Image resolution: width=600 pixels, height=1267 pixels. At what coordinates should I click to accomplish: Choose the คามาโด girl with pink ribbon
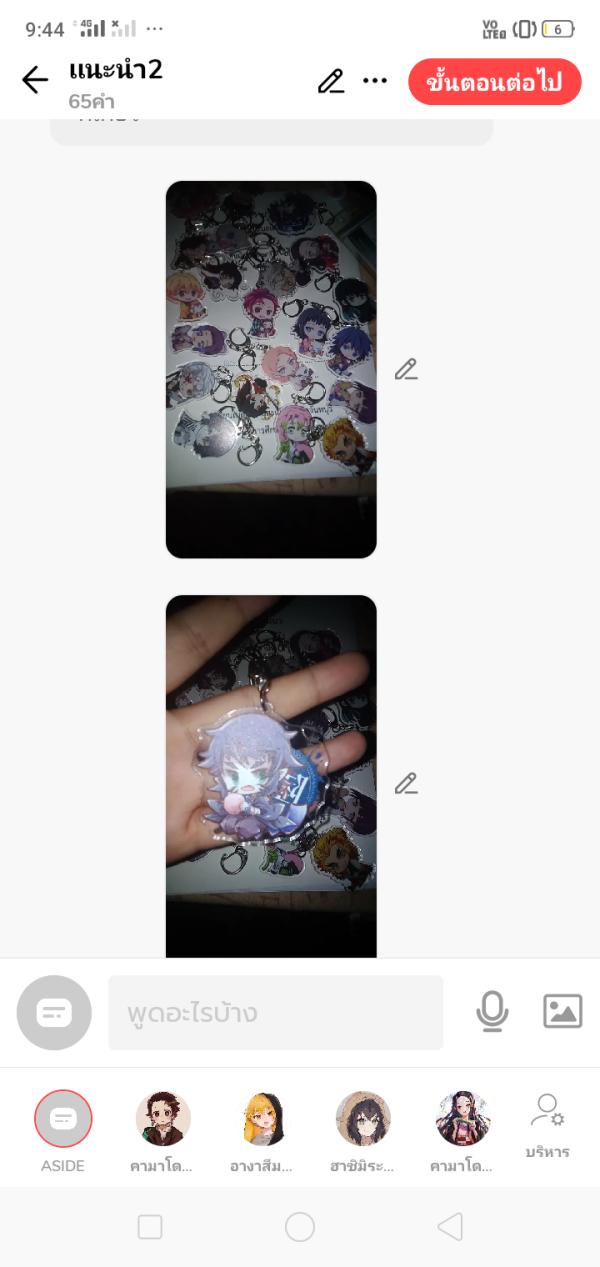[463, 1119]
